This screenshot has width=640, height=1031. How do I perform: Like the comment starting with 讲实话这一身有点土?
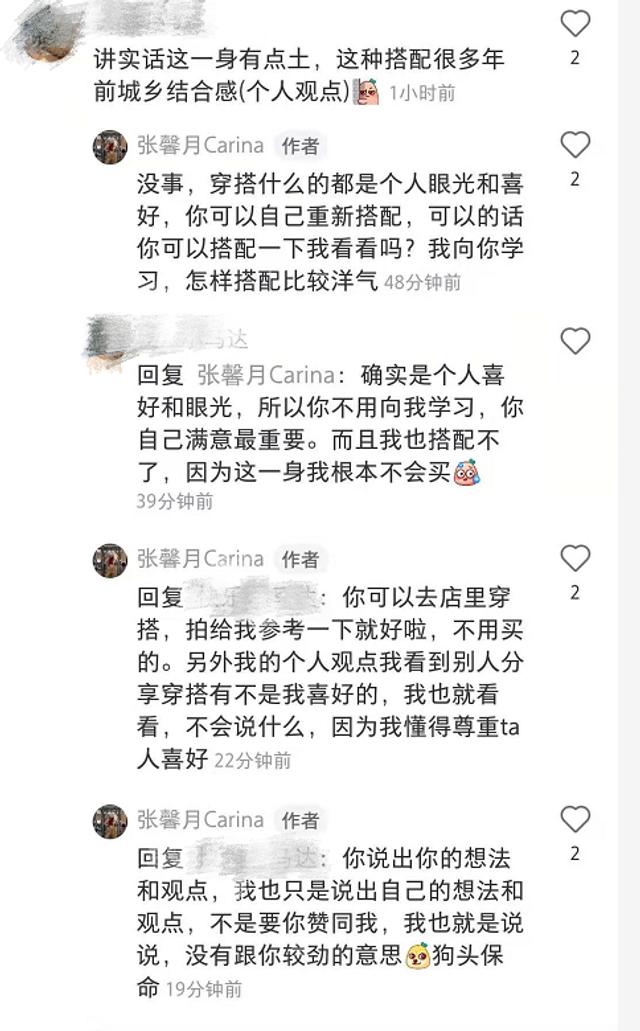pyautogui.click(x=575, y=24)
